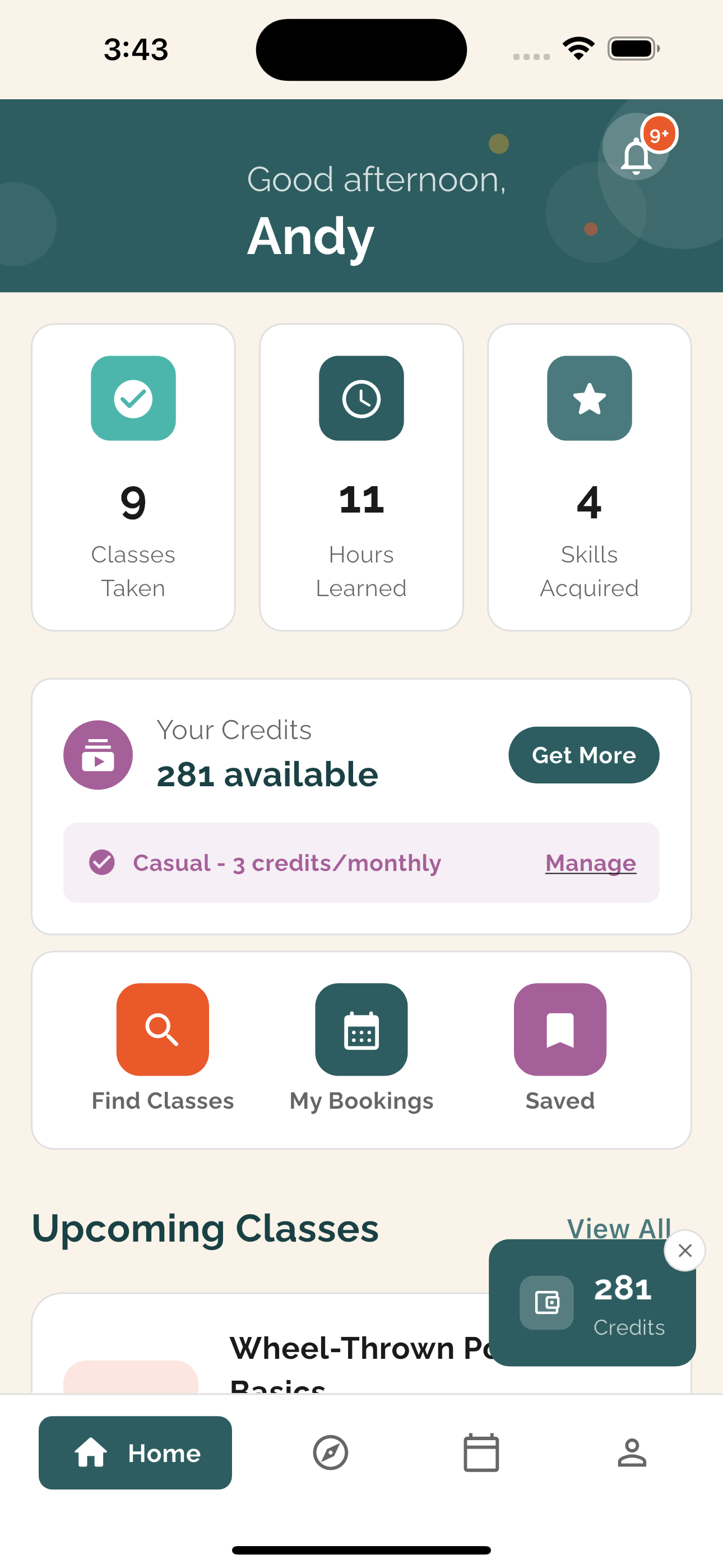Click the Skills Acquired star icon
Viewport: 723px width, 1568px height.
[589, 398]
